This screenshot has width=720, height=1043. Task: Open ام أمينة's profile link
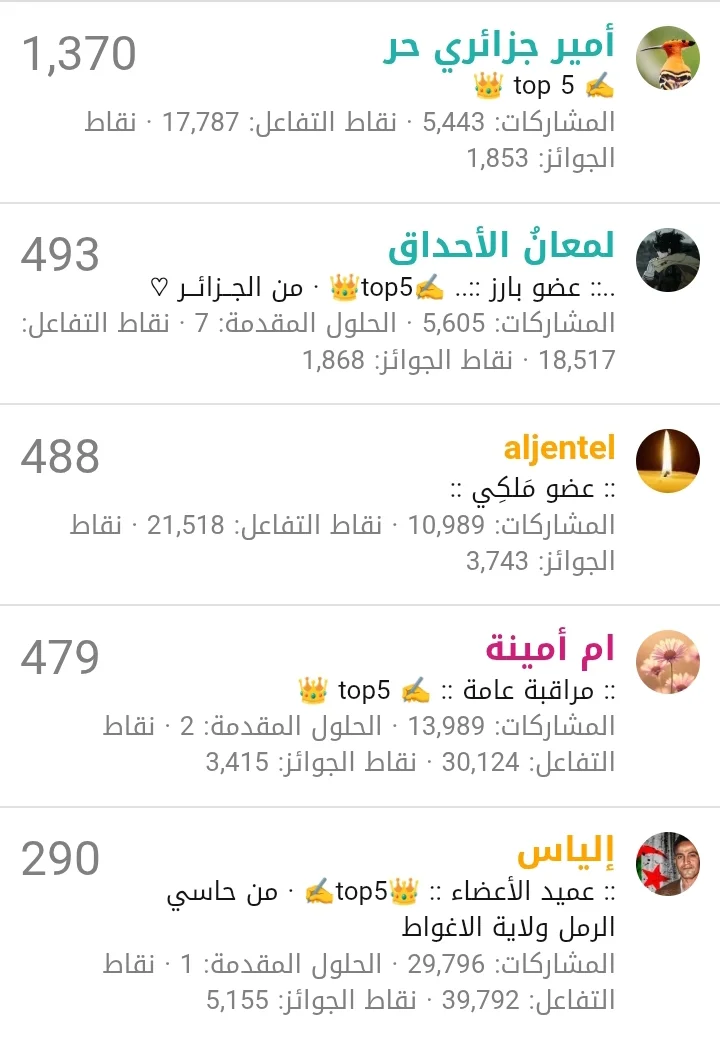pyautogui.click(x=550, y=648)
